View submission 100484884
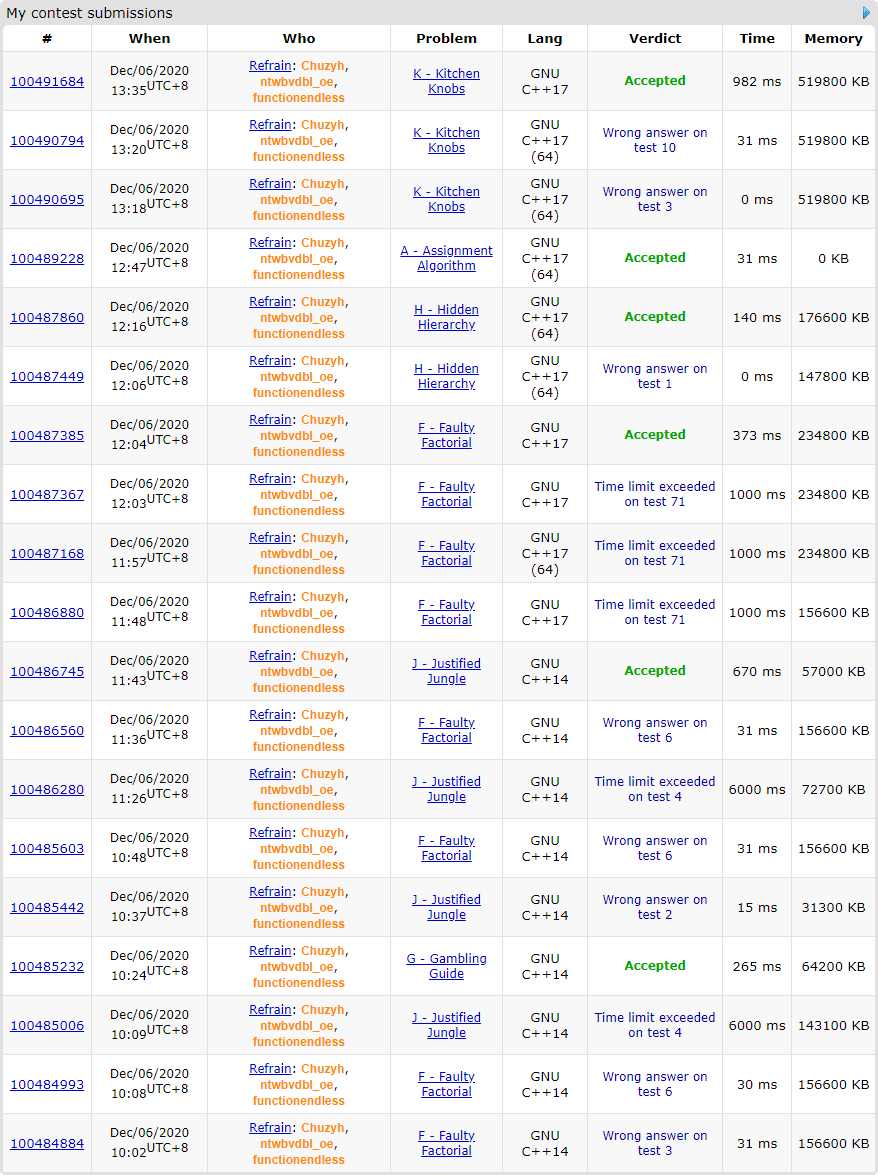 coord(47,1143)
